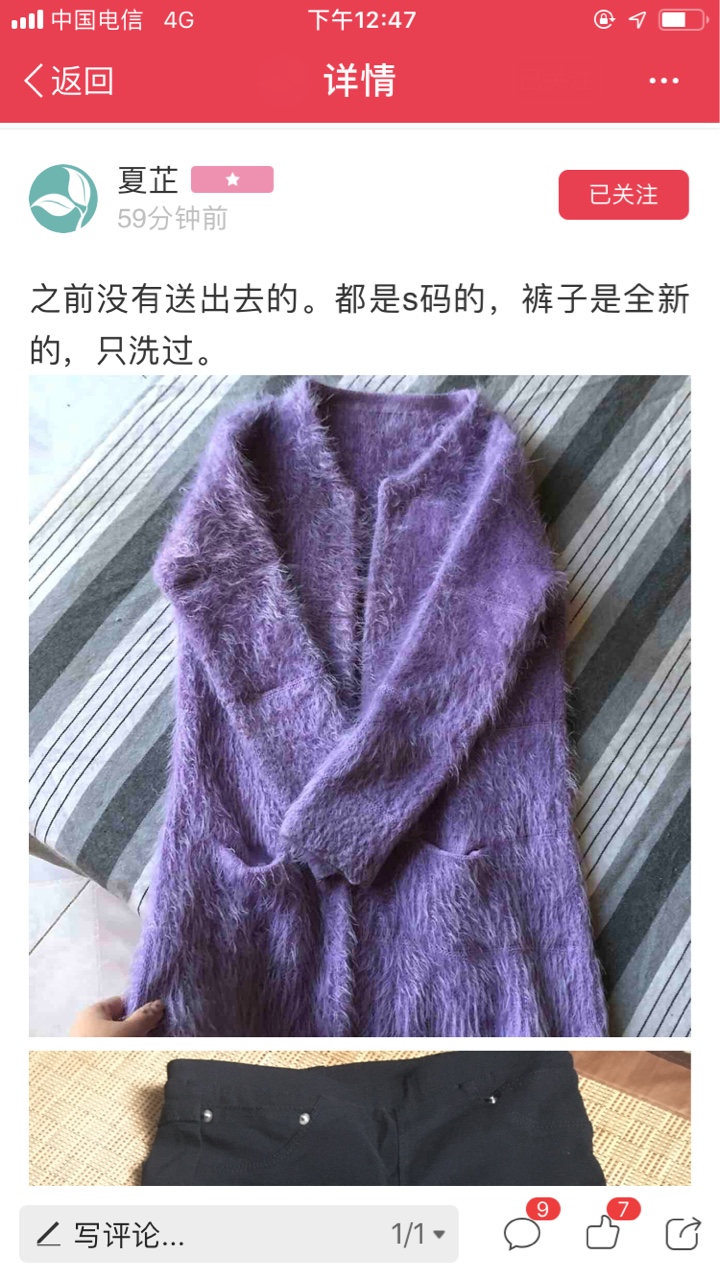Viewport: 720px width, 1280px height.
Task: Open the three-dot overflow menu
Action: [664, 81]
